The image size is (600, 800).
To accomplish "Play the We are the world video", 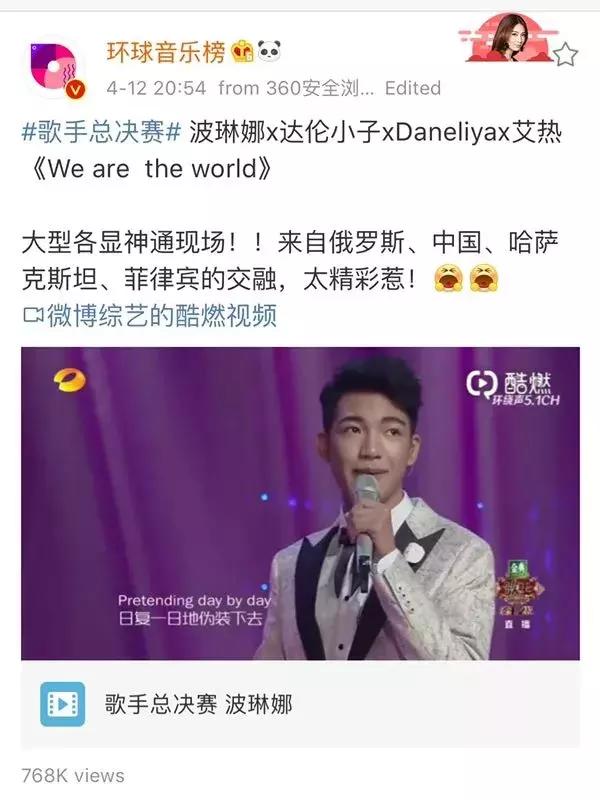I will click(x=300, y=503).
